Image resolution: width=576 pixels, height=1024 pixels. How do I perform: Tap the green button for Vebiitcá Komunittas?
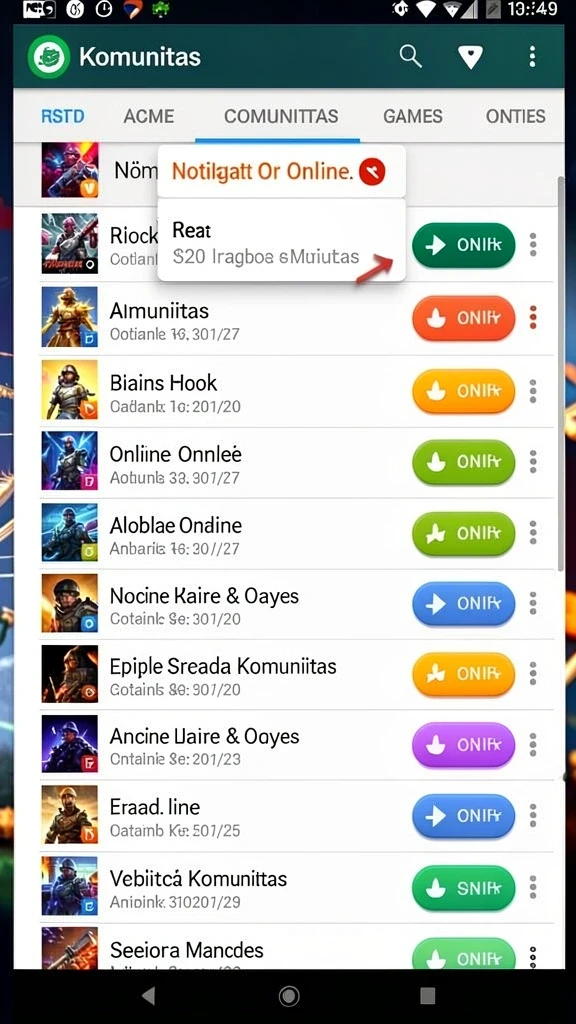point(464,888)
